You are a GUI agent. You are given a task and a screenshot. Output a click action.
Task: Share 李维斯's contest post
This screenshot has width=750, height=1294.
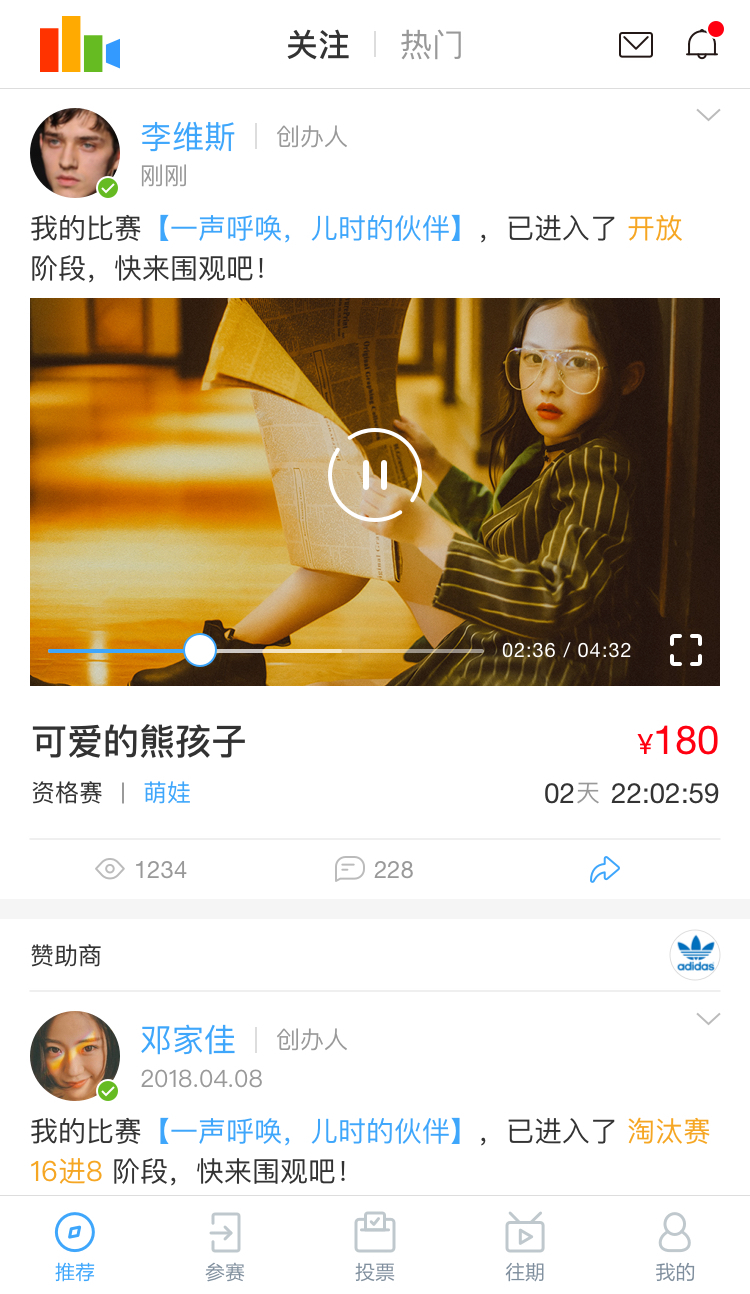click(x=605, y=870)
